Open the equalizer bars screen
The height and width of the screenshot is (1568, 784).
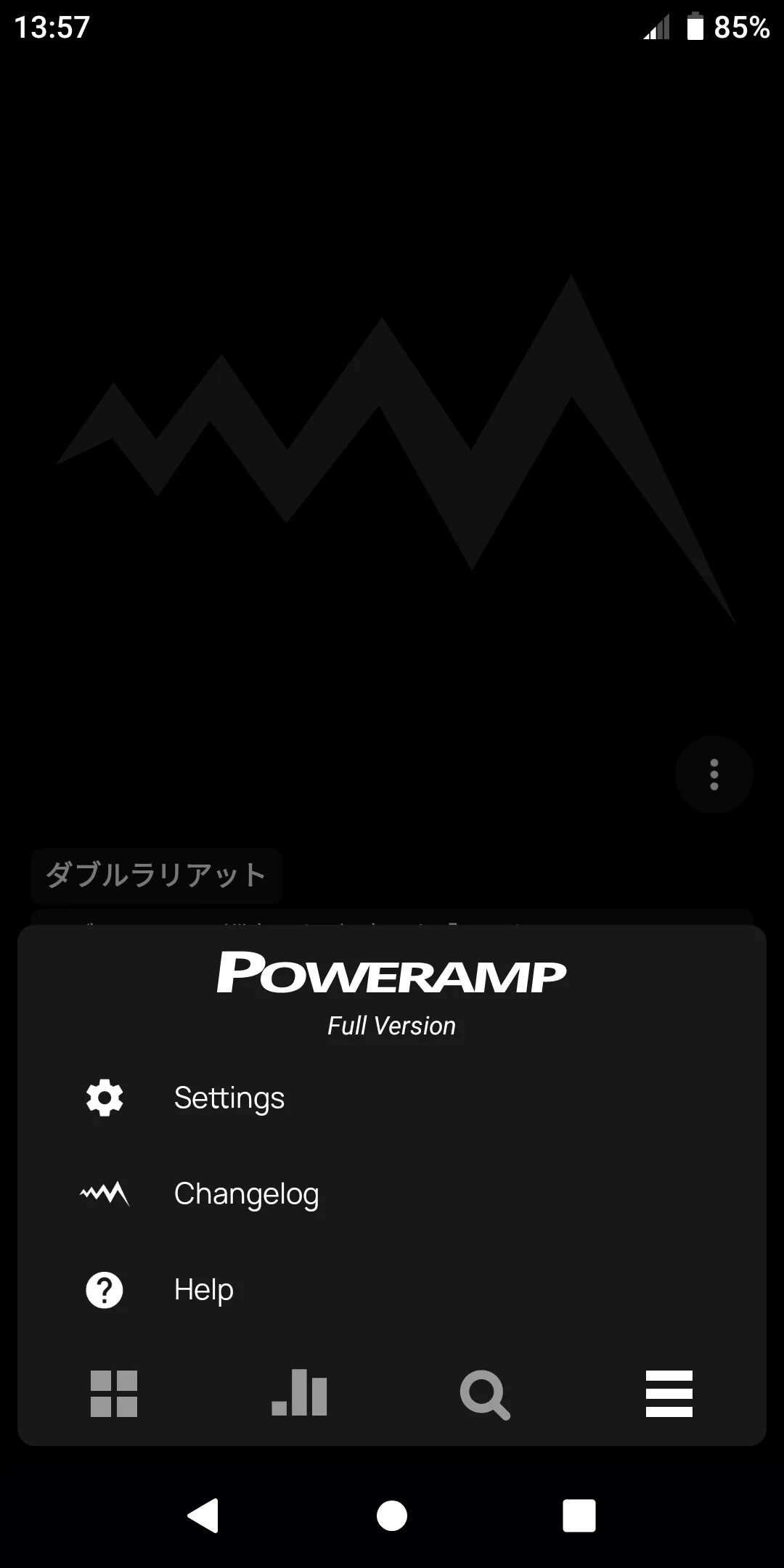pos(299,1394)
